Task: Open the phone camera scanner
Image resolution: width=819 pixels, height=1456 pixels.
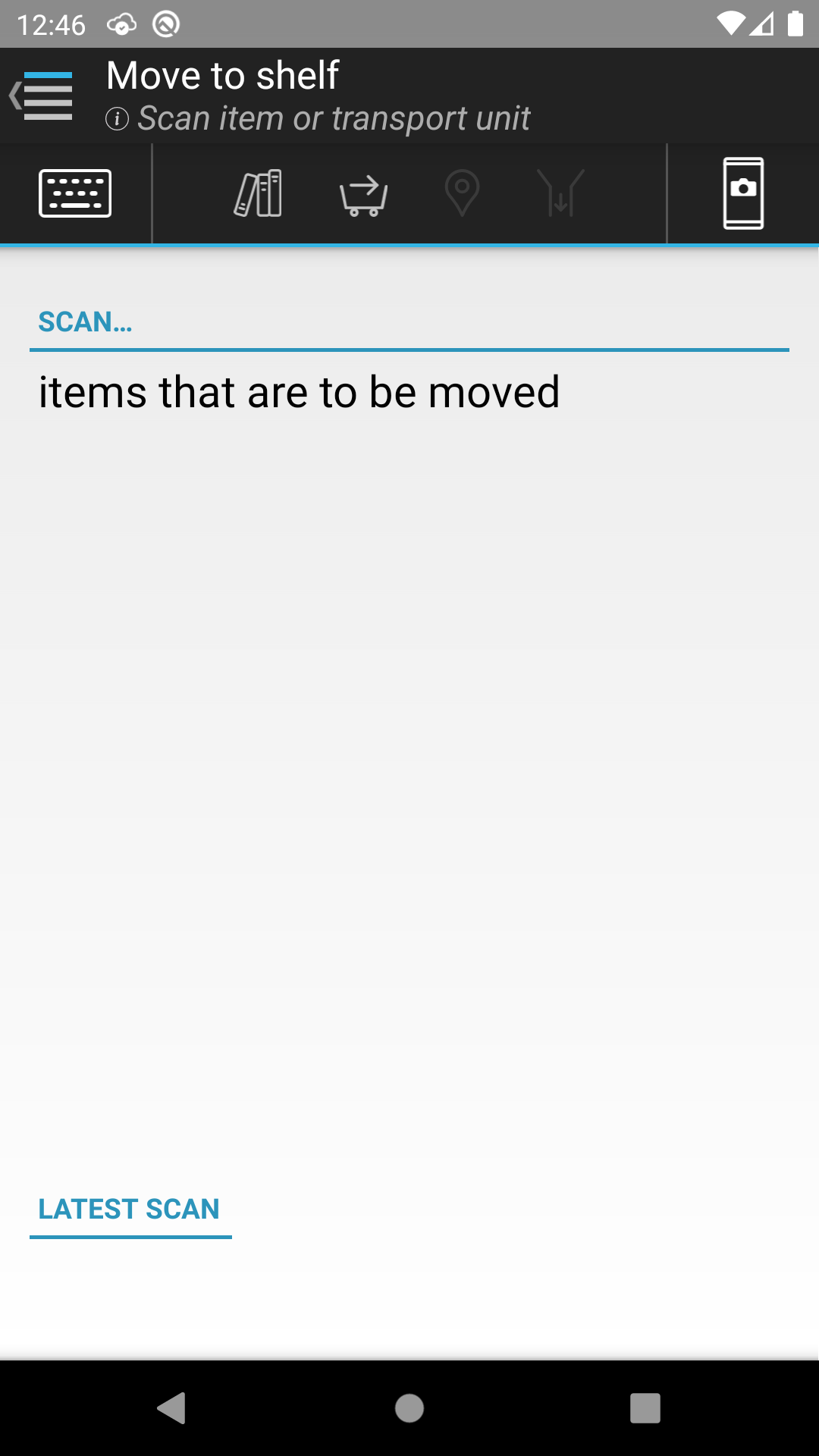Action: pyautogui.click(x=743, y=193)
